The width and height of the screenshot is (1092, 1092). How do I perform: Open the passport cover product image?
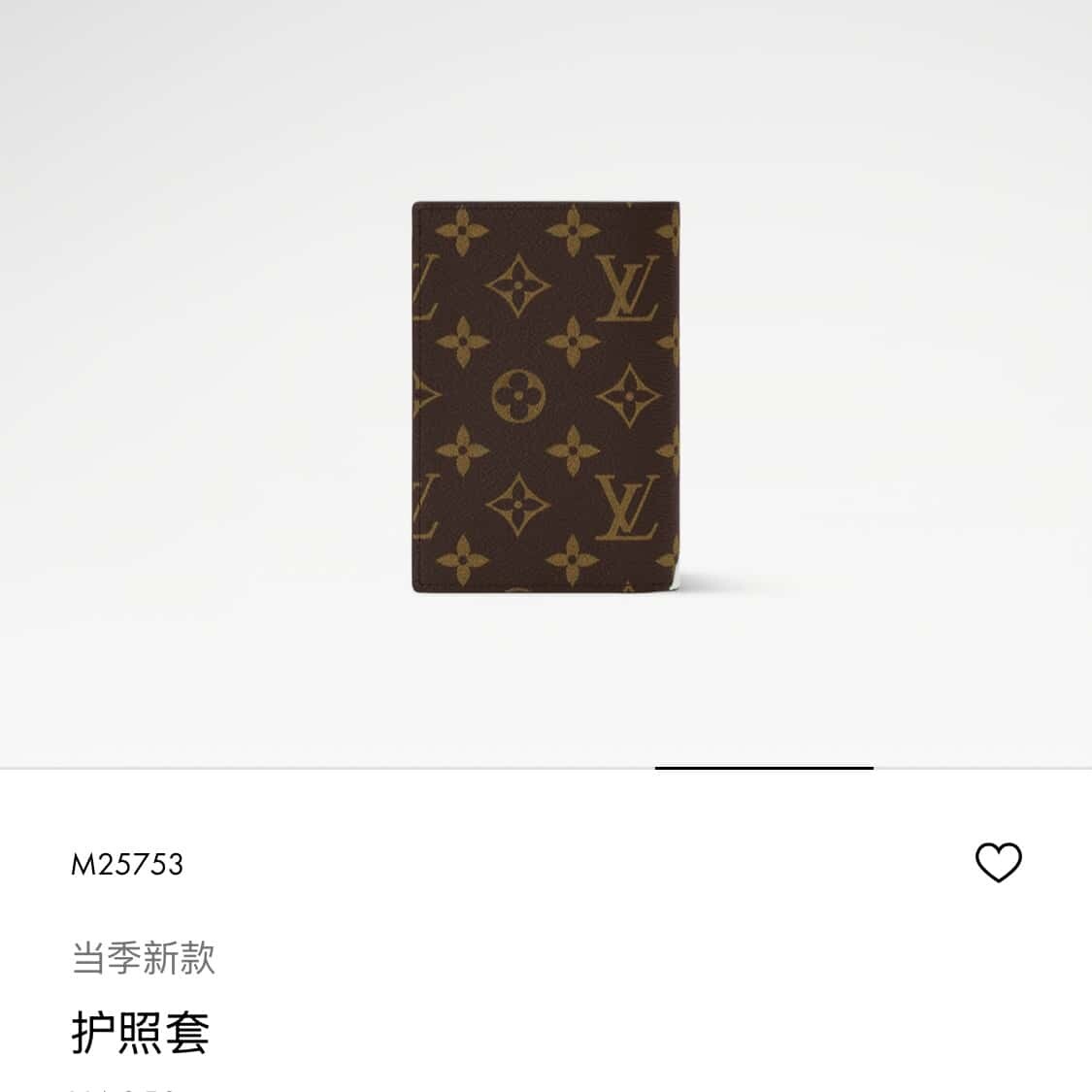(546, 397)
